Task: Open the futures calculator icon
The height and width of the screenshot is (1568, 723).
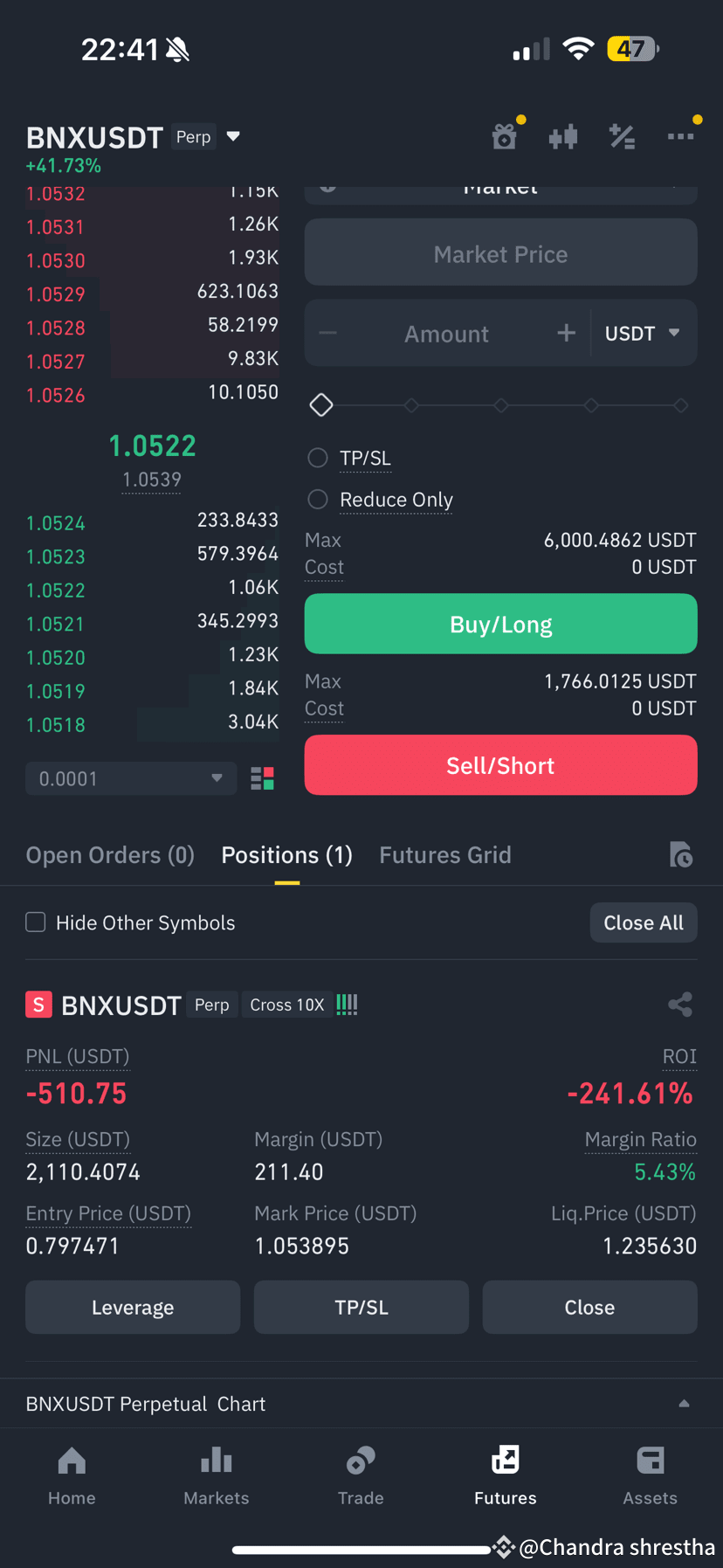Action: (x=622, y=136)
